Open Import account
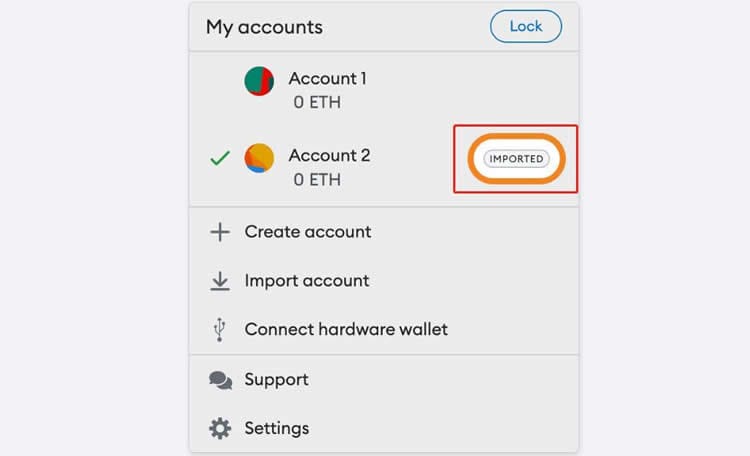 click(x=306, y=281)
